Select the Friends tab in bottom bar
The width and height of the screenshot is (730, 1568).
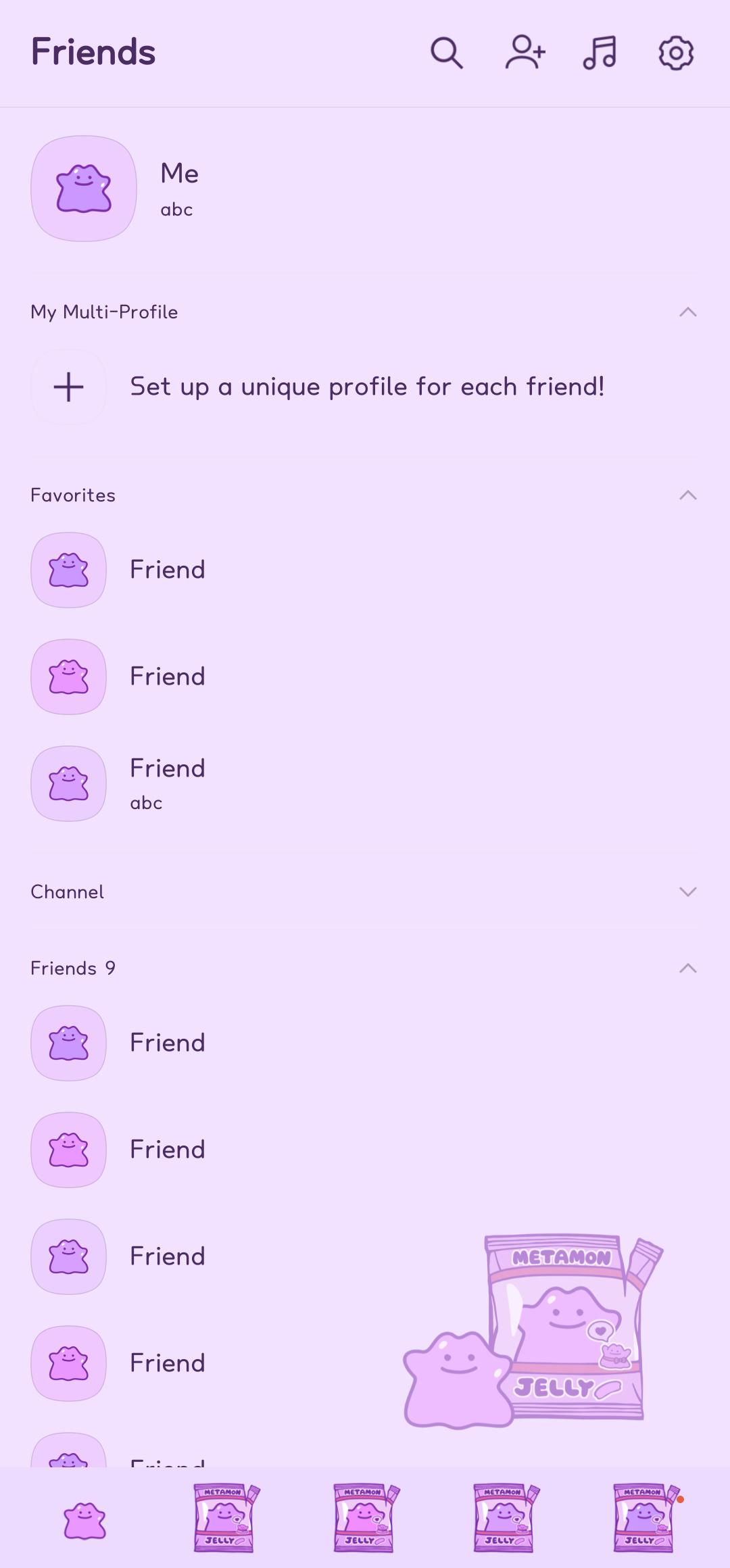click(84, 1519)
